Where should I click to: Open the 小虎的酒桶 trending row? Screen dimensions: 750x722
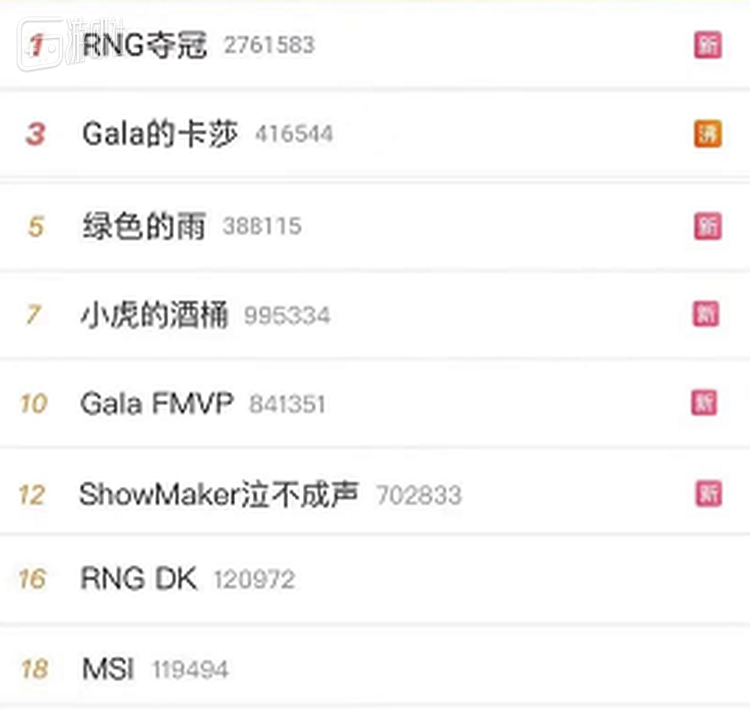click(x=154, y=316)
